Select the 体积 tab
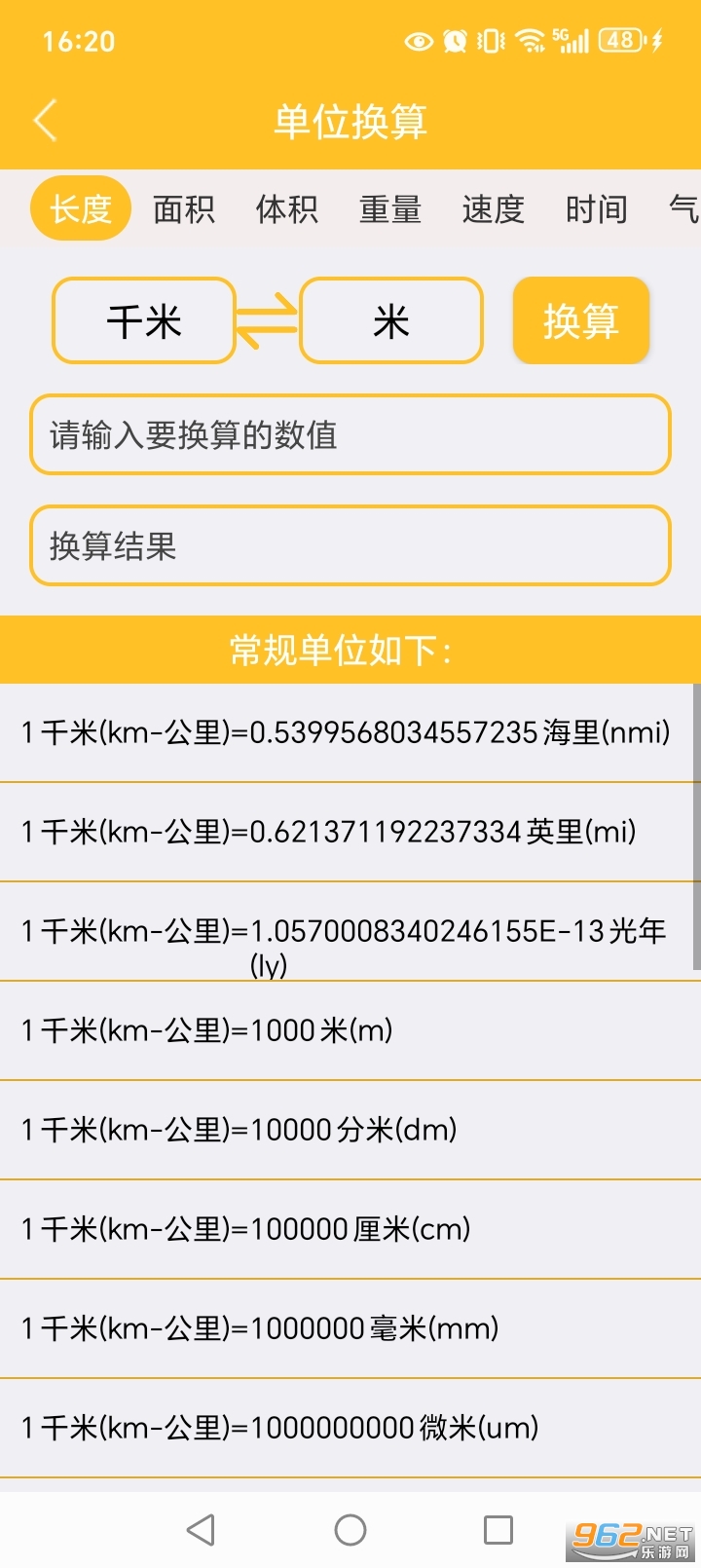Screen dimensions: 701x1568 [x=287, y=209]
